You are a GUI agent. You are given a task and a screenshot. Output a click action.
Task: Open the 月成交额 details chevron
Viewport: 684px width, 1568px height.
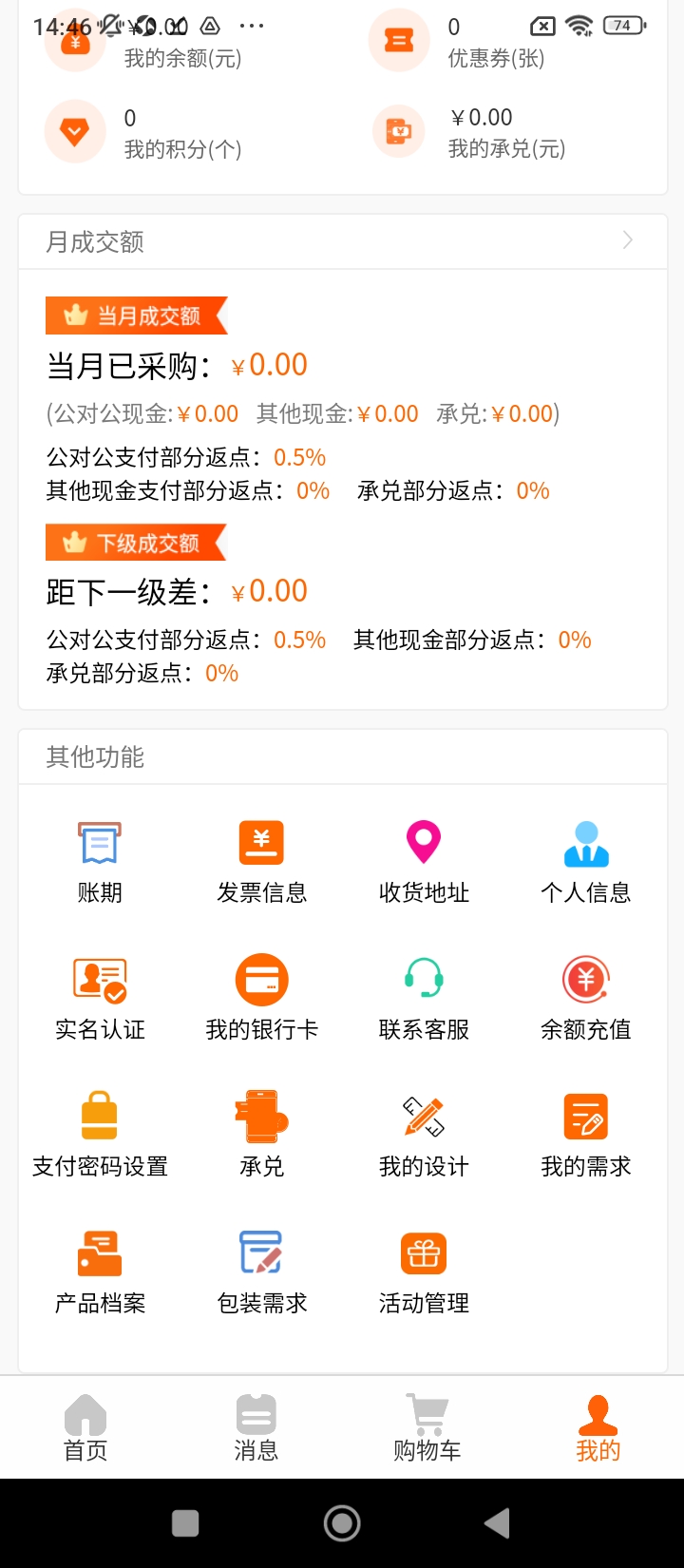[x=628, y=240]
